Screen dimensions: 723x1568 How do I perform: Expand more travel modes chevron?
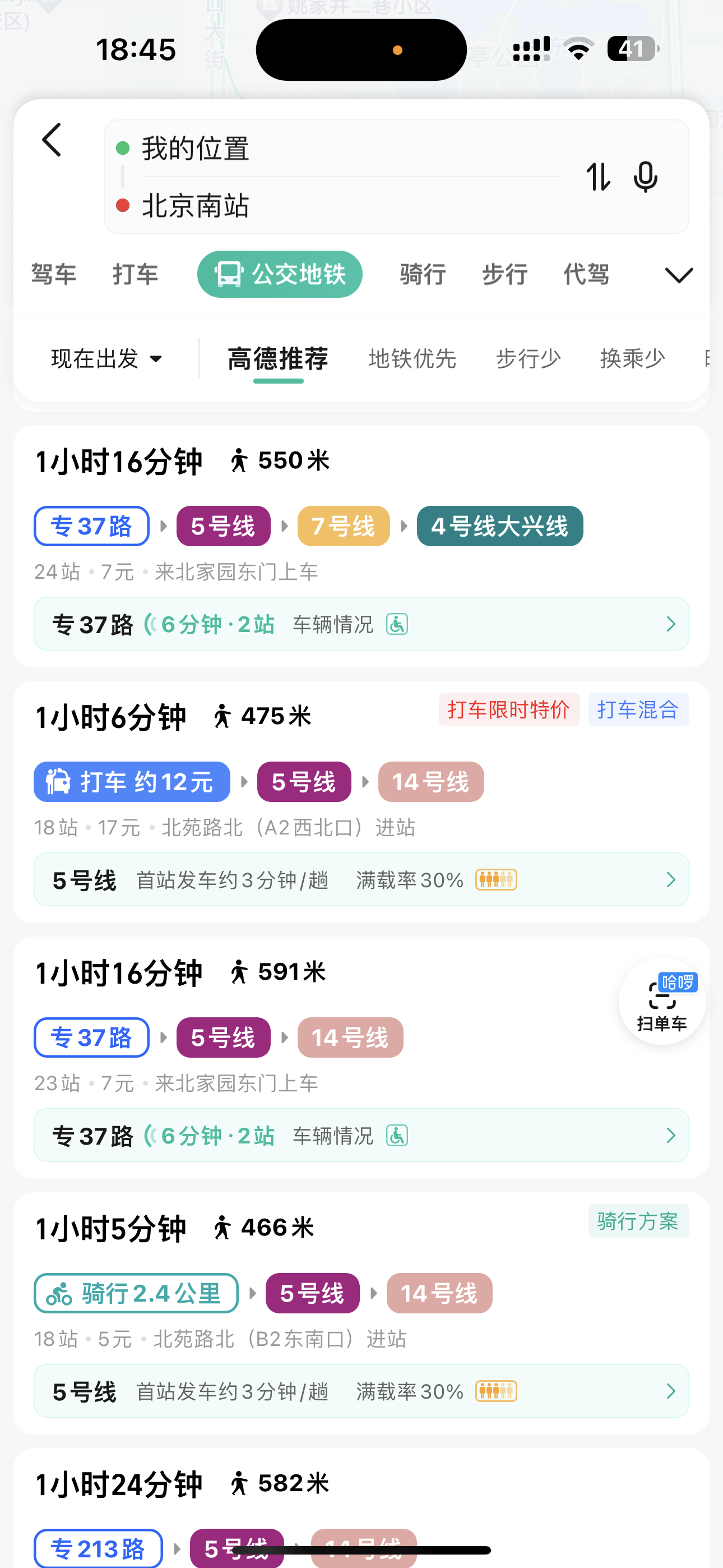[679, 275]
